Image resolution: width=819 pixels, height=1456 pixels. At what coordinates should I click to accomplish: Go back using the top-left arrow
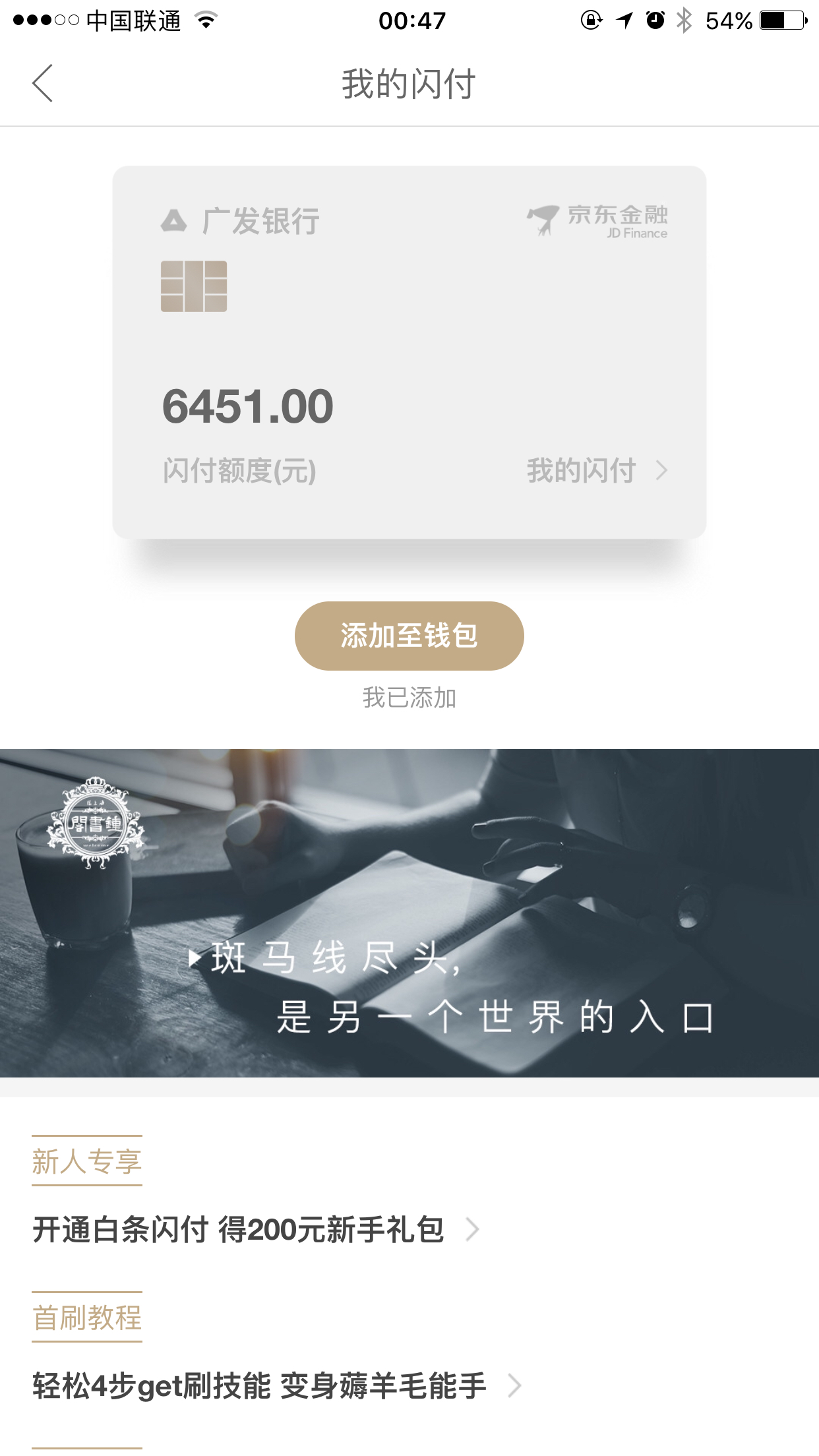(x=42, y=84)
